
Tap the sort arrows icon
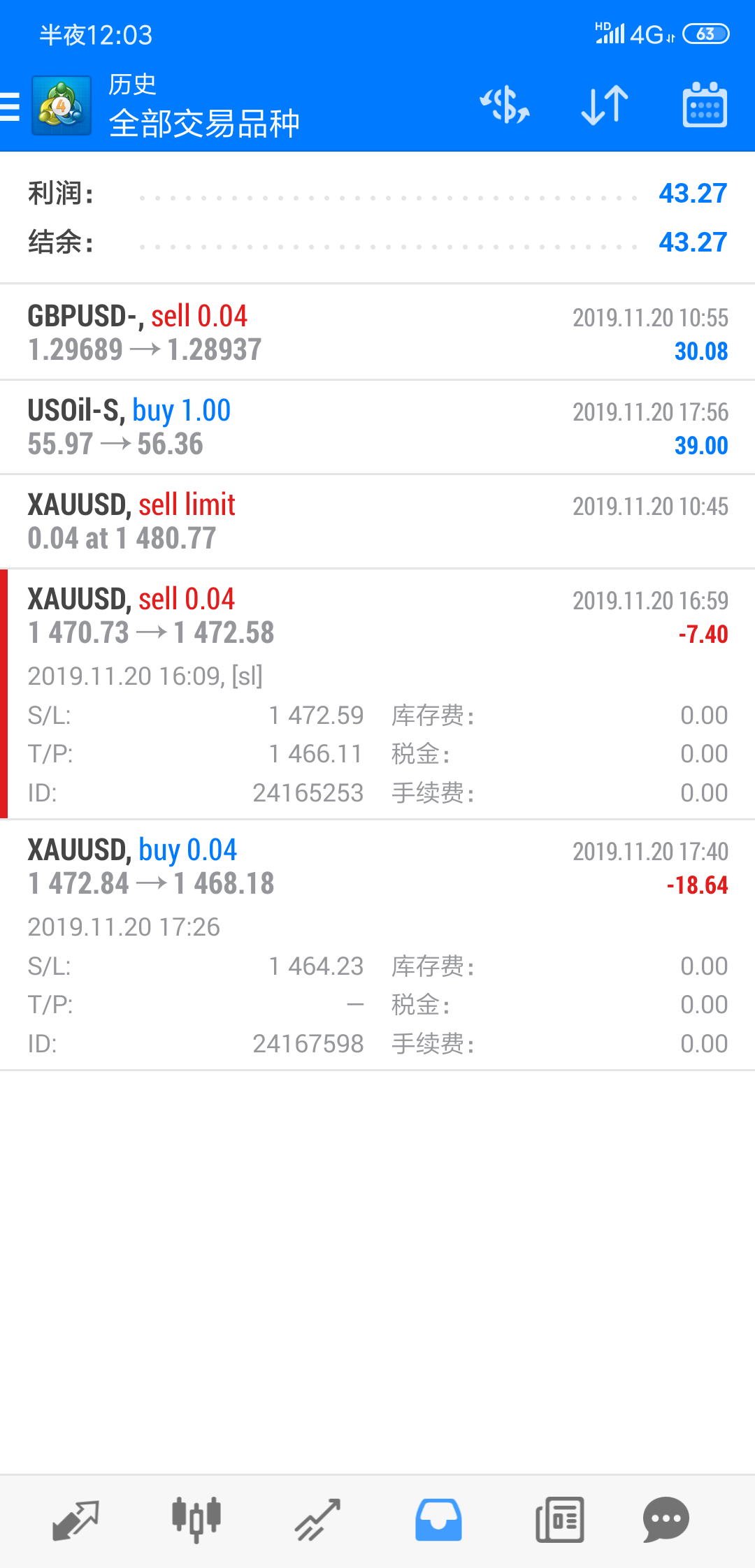(605, 106)
